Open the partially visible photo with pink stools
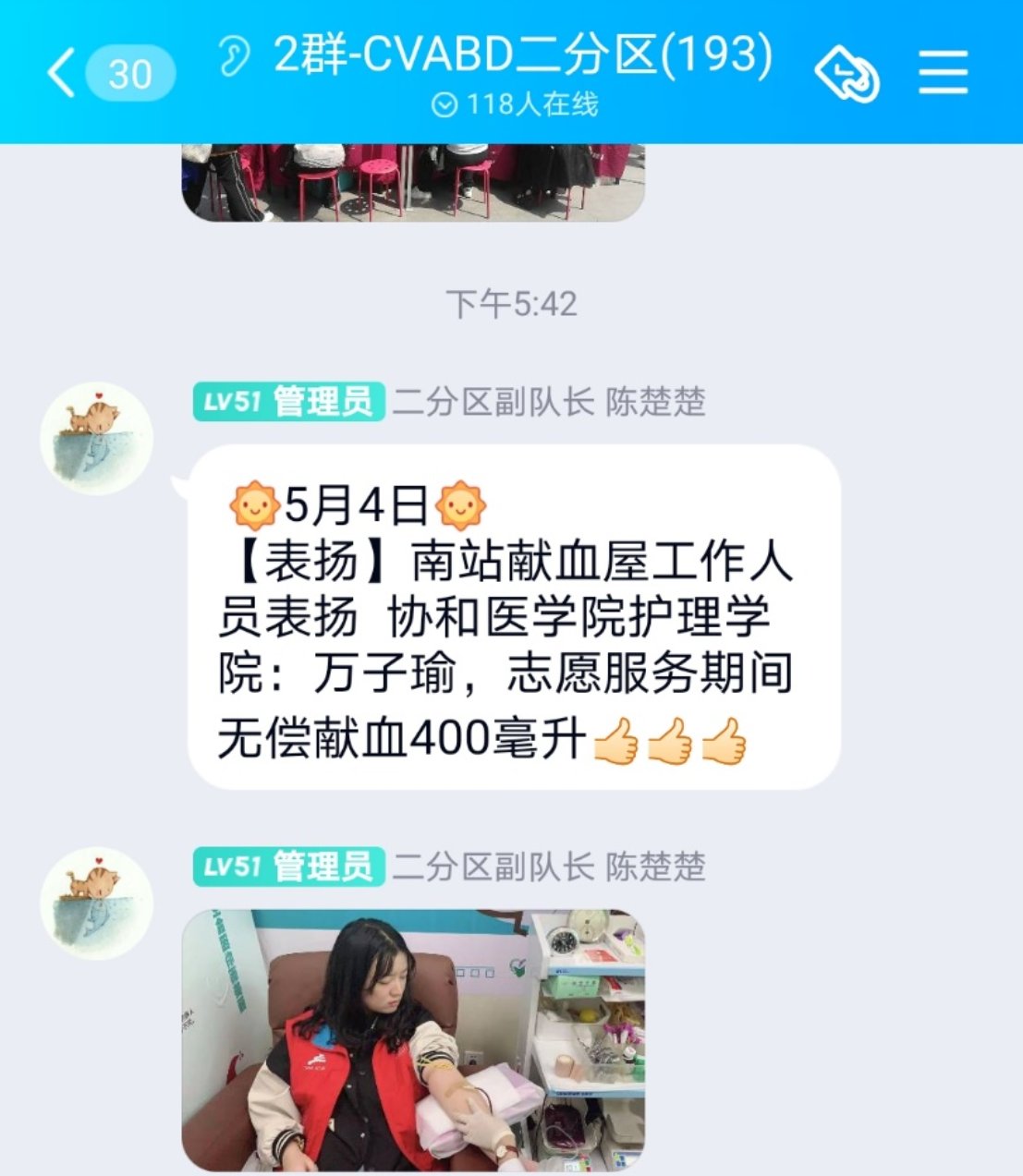Viewport: 1023px width, 1176px height. click(x=413, y=181)
